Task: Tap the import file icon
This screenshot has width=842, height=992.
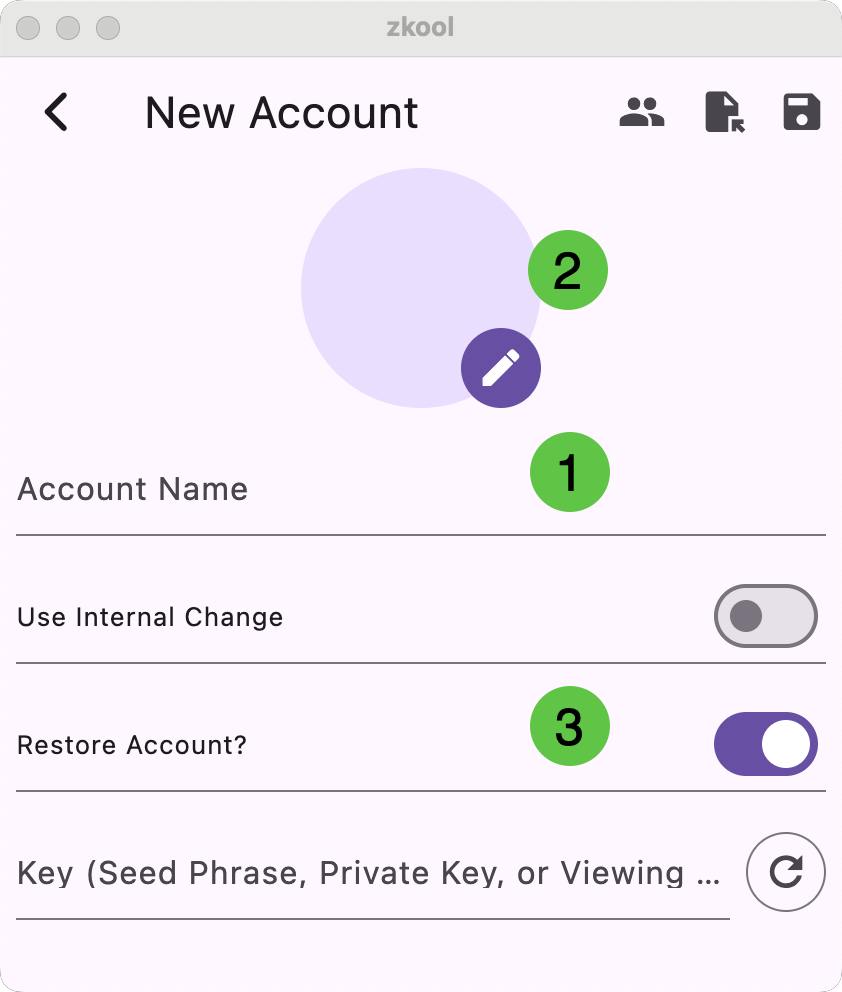Action: click(724, 112)
